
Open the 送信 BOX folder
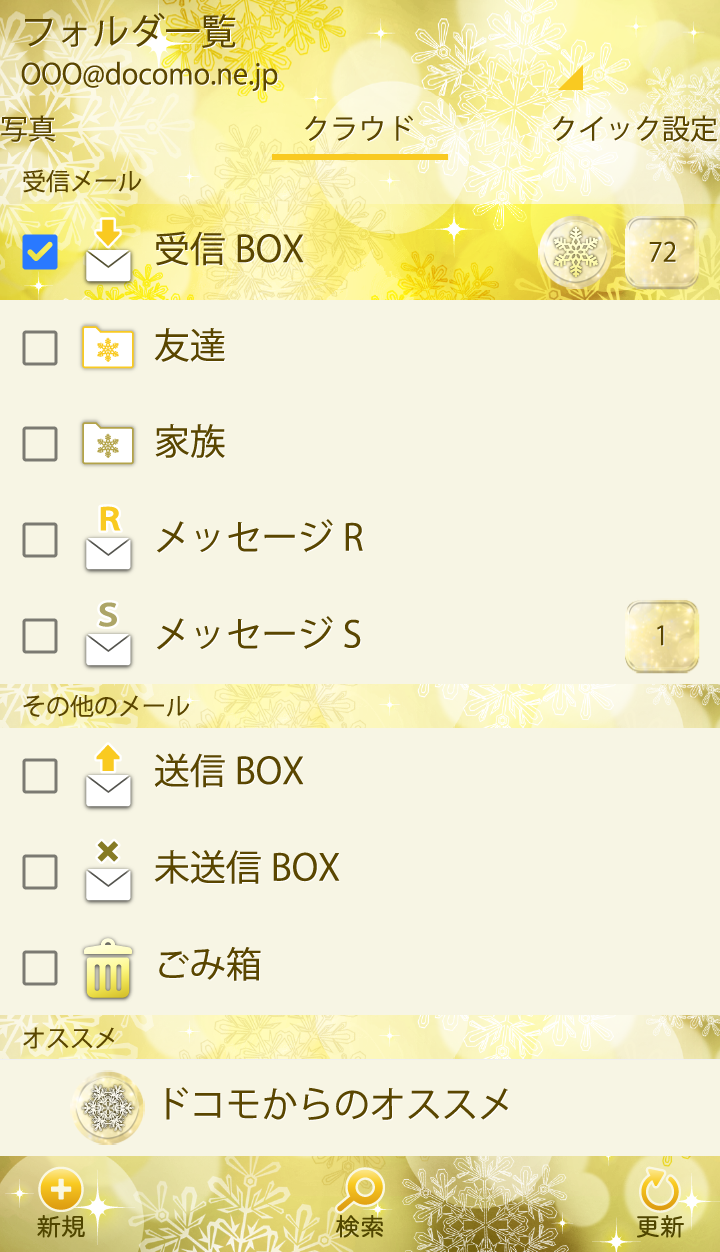coord(229,772)
